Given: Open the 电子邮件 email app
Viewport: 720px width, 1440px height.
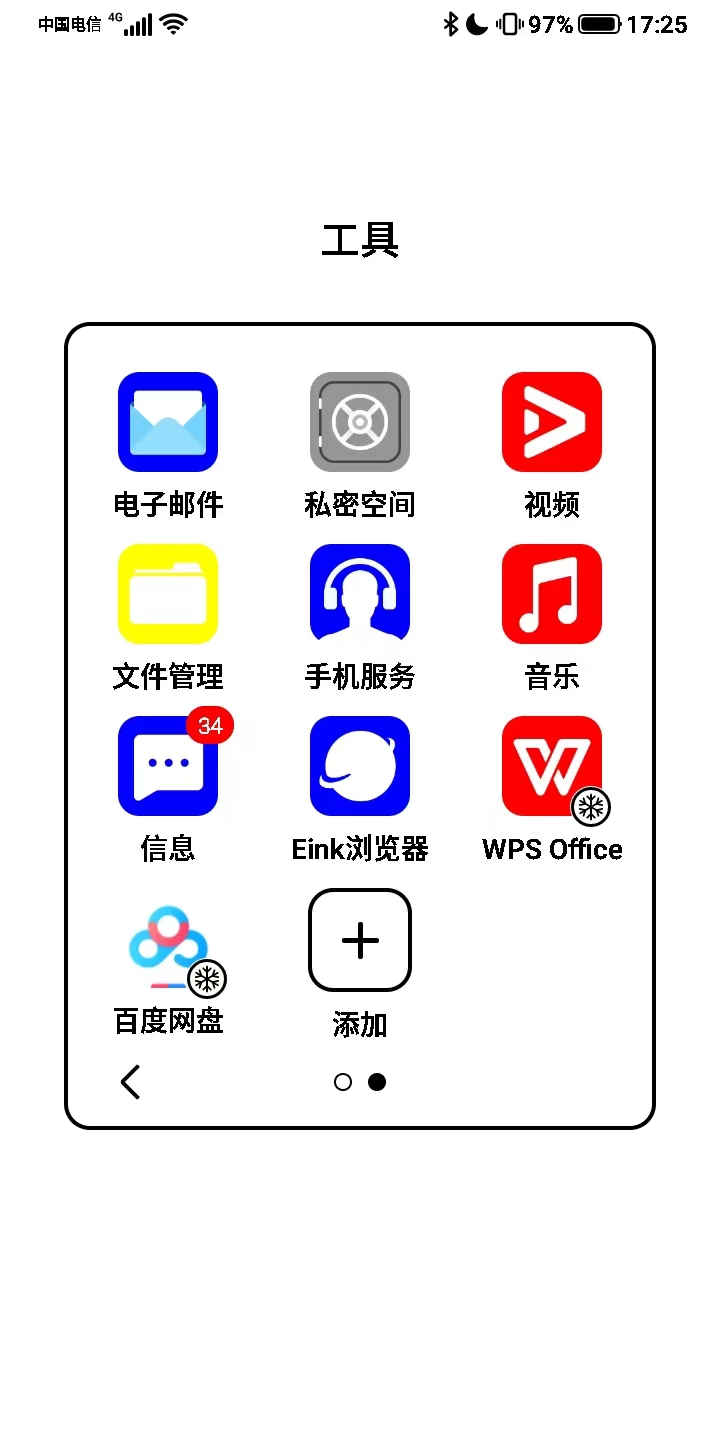Looking at the screenshot, I should coord(168,421).
